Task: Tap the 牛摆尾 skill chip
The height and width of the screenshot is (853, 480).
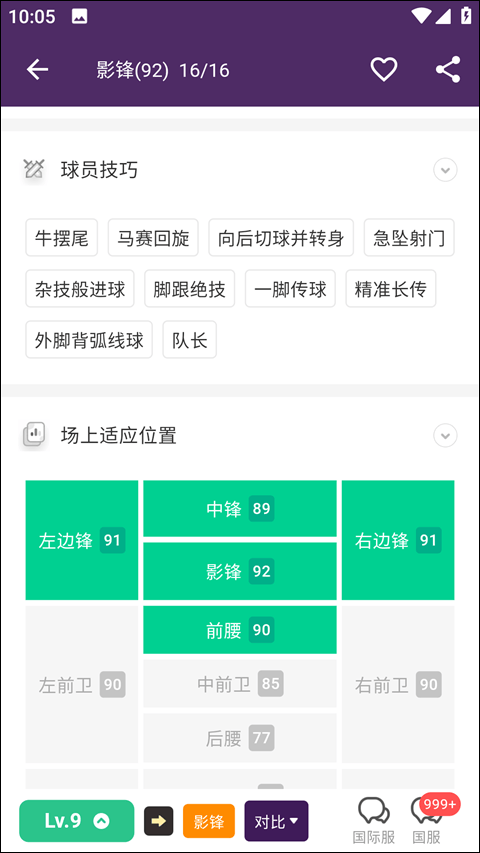Action: point(61,238)
